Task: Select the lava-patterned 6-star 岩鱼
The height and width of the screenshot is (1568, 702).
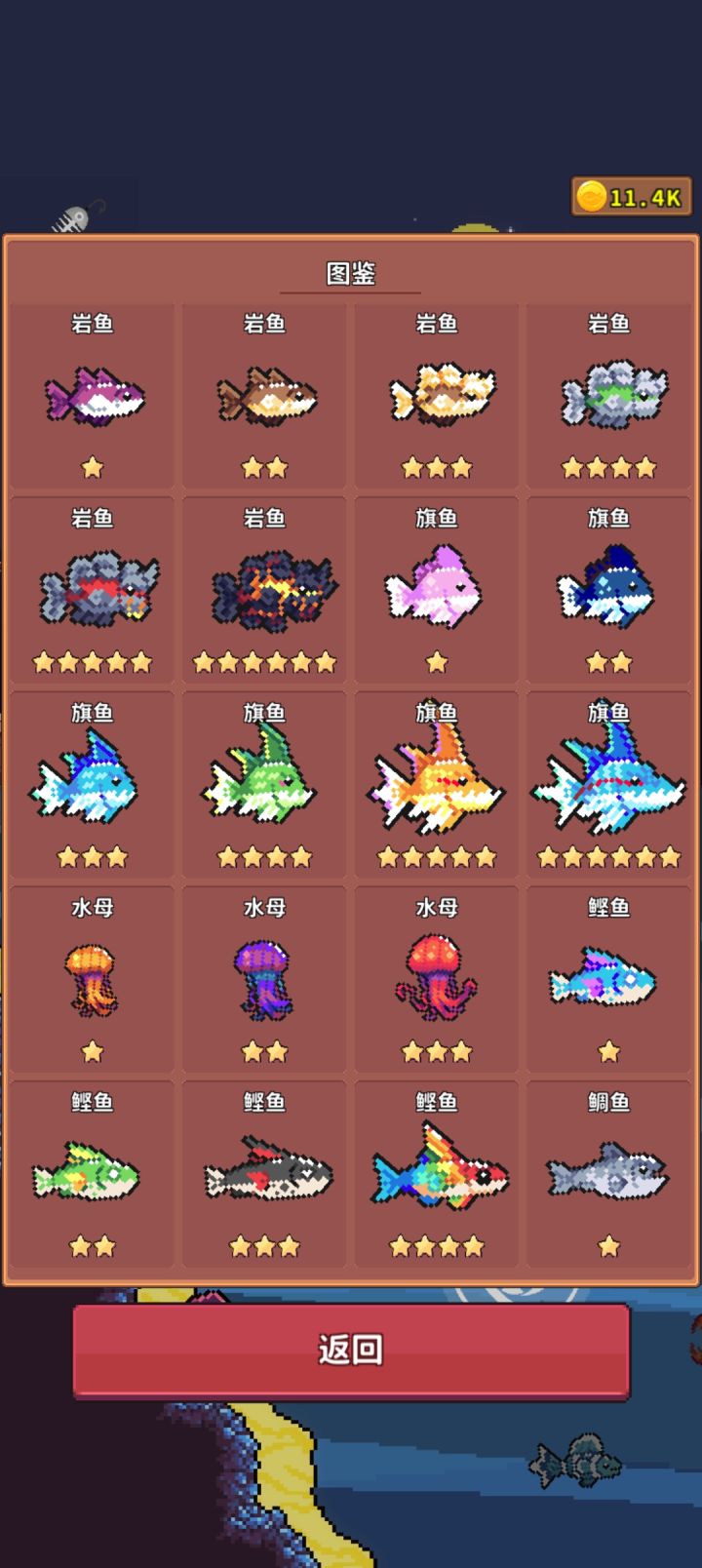Action: [264, 585]
